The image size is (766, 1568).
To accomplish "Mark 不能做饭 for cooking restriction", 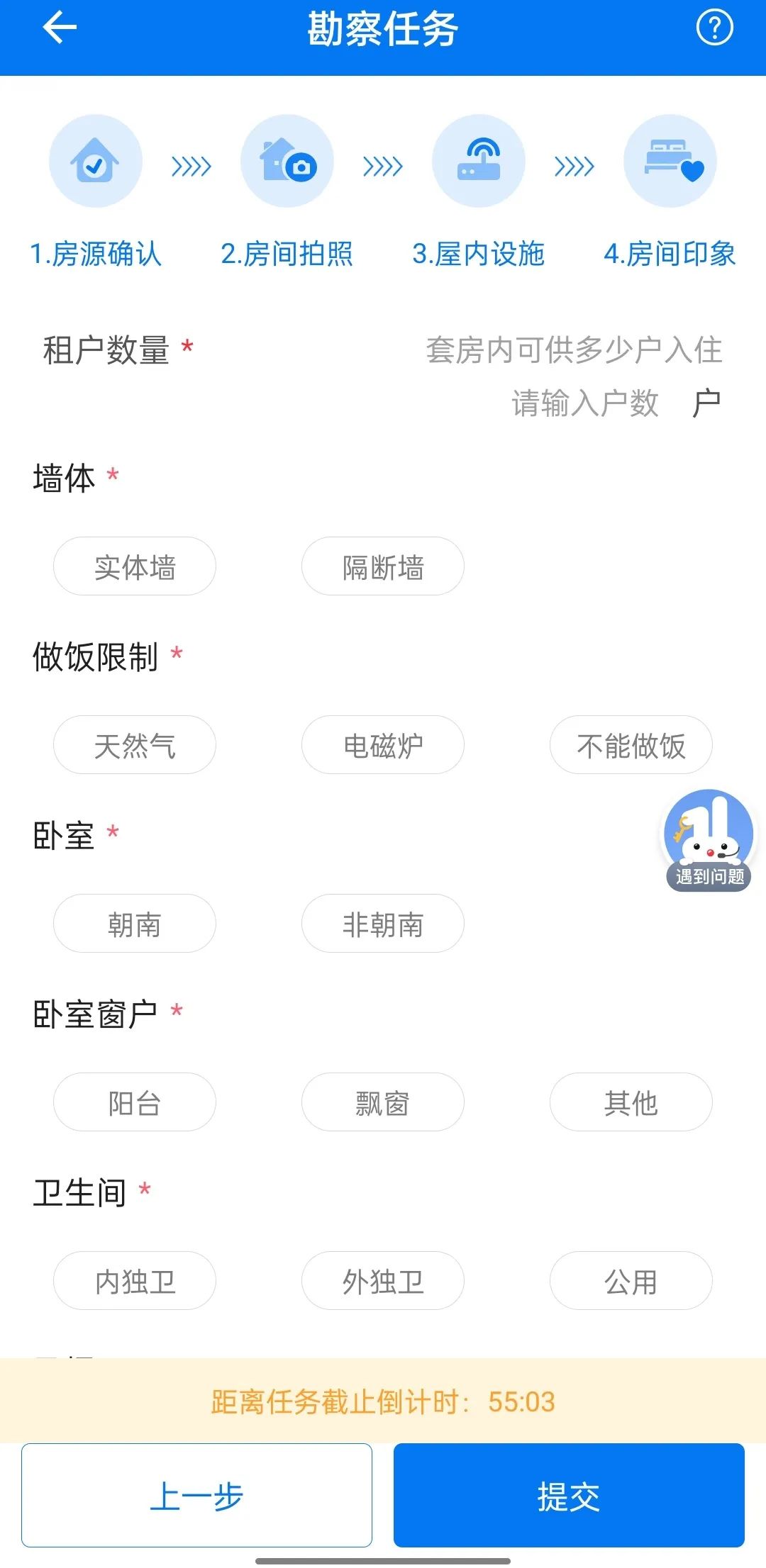I will tap(631, 746).
